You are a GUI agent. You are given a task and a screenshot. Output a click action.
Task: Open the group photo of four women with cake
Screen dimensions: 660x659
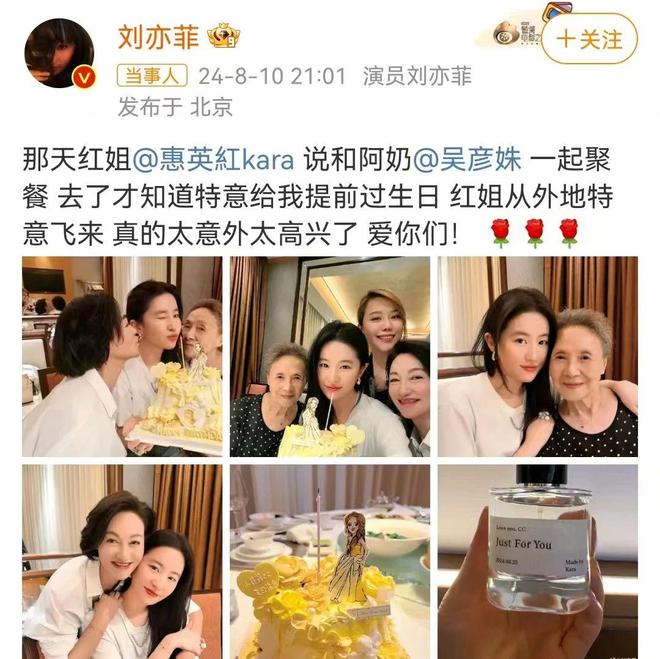[330, 357]
